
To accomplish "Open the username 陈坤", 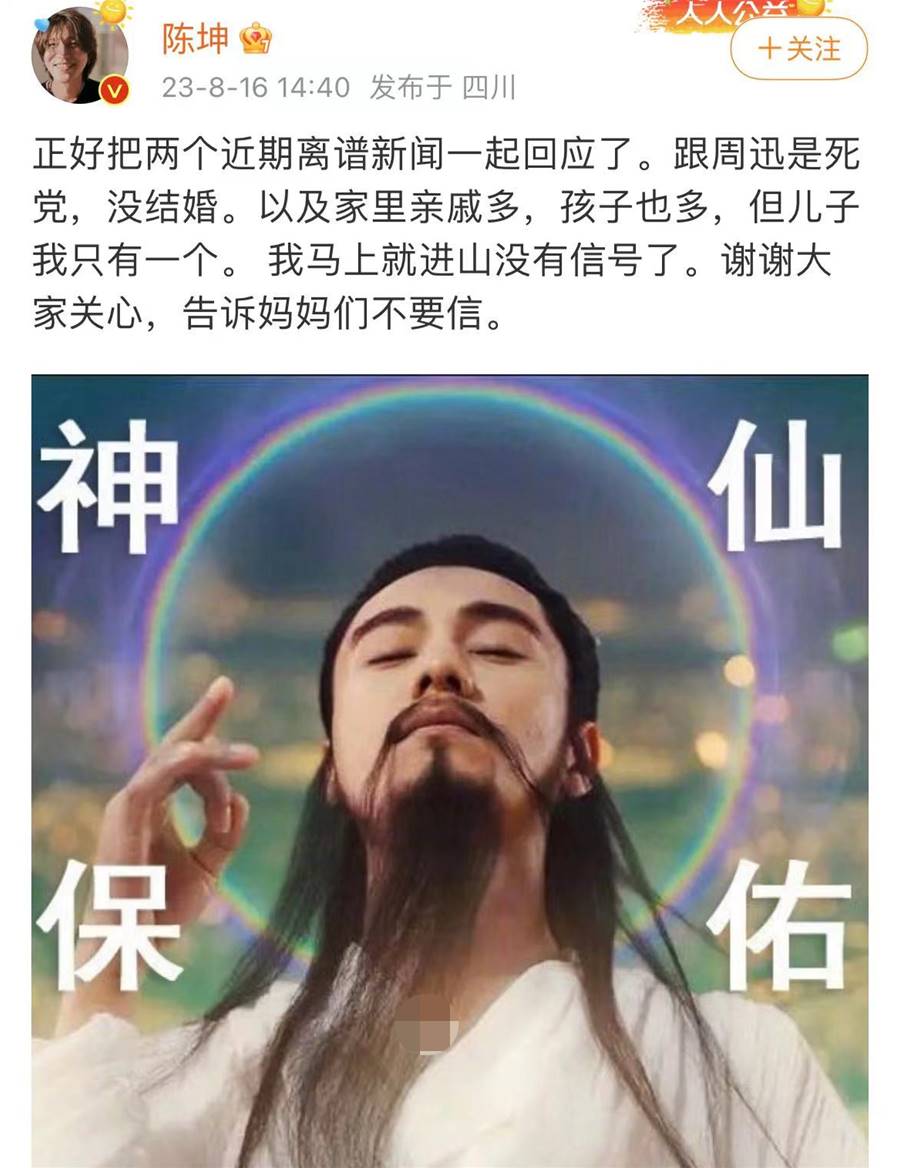I will point(195,38).
